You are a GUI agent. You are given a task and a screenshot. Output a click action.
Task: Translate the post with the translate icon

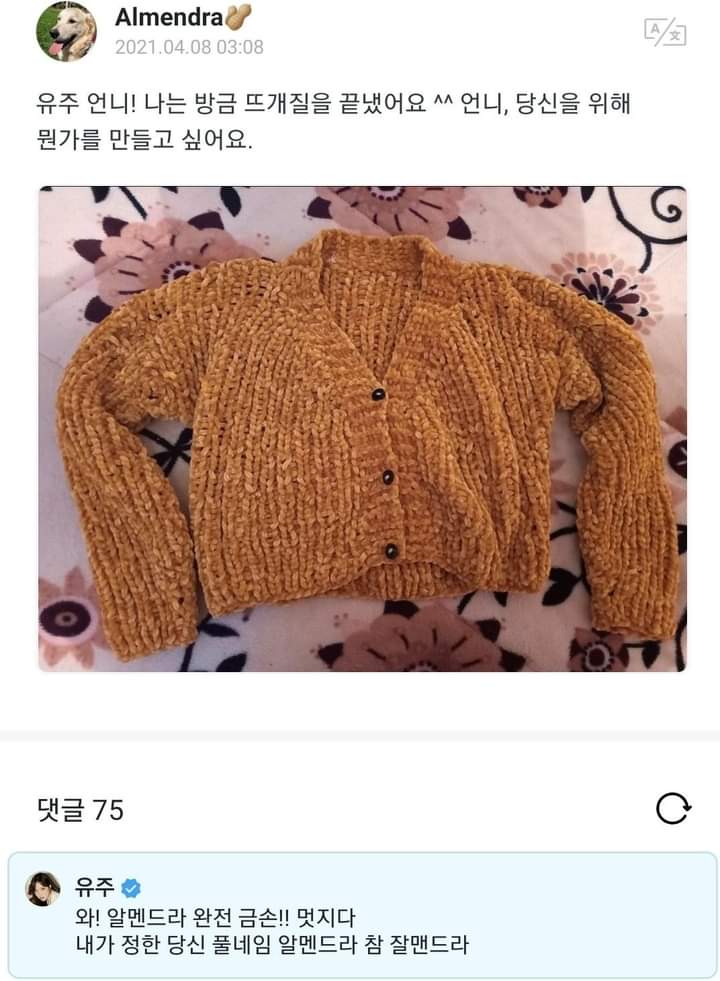click(665, 31)
